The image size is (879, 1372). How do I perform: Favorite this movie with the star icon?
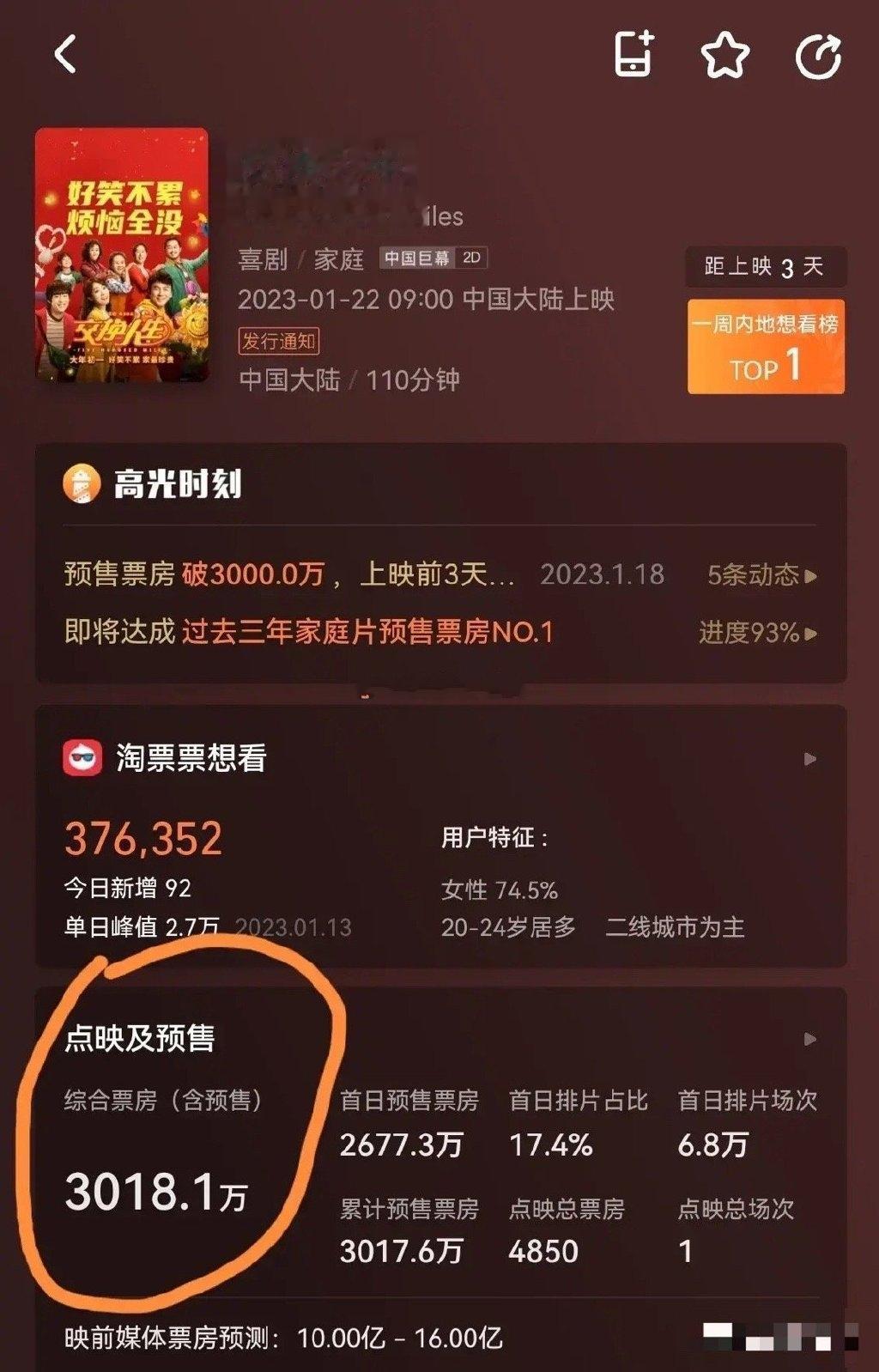pyautogui.click(x=725, y=56)
